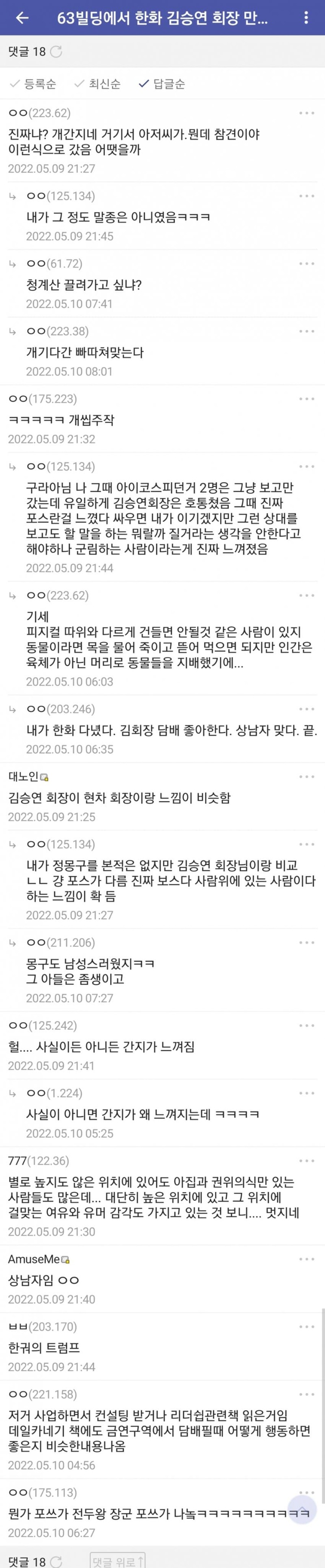Tap the 댓글 위로 button at bottom

pyautogui.click(x=118, y=1562)
